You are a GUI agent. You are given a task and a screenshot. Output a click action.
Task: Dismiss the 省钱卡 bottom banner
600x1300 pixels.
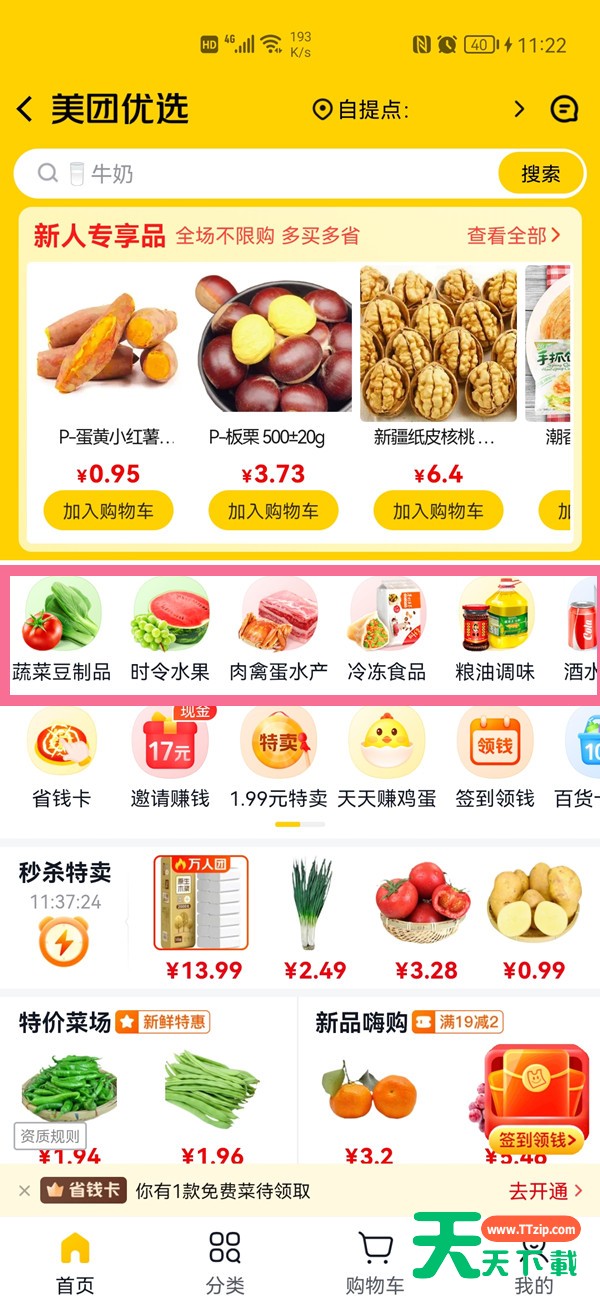pos(24,1190)
